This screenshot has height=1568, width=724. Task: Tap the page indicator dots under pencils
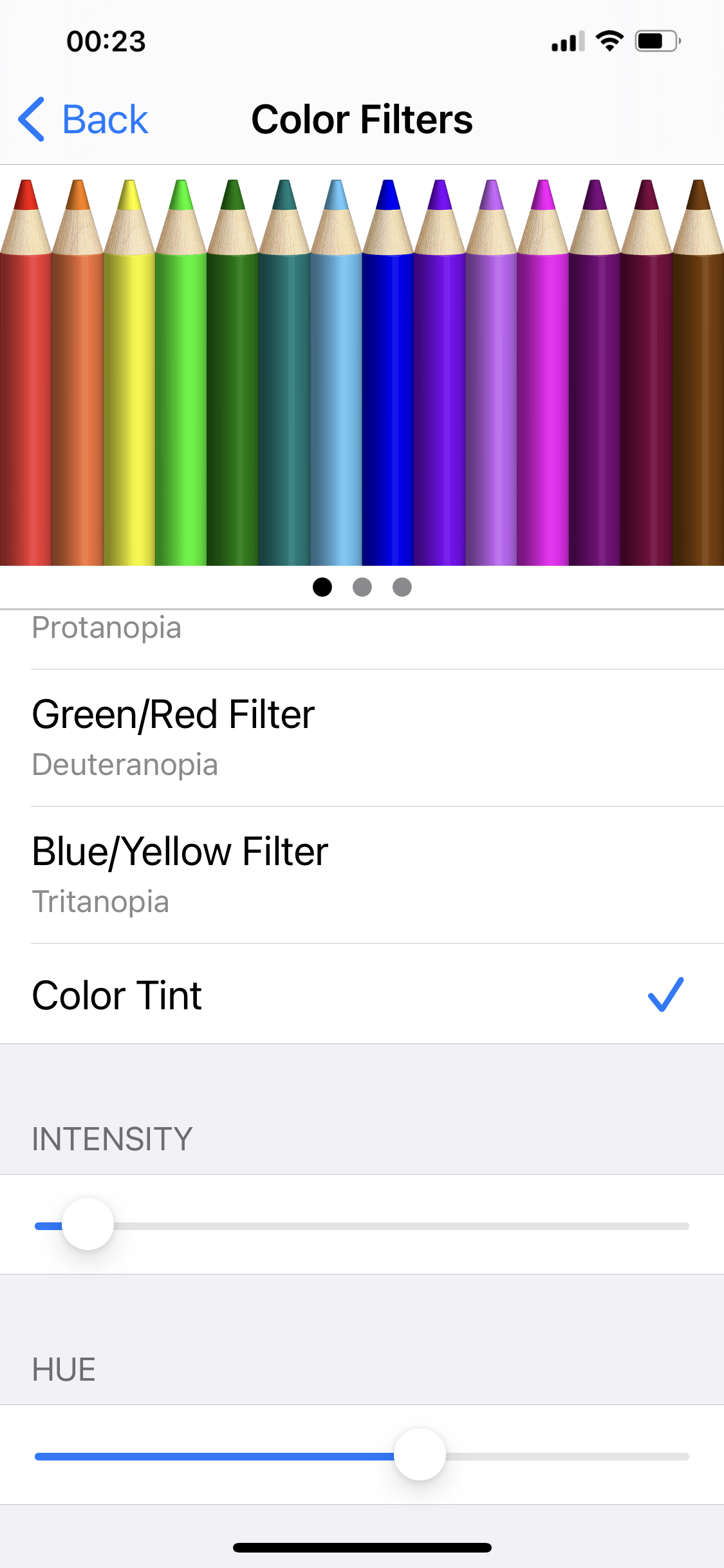[x=362, y=587]
